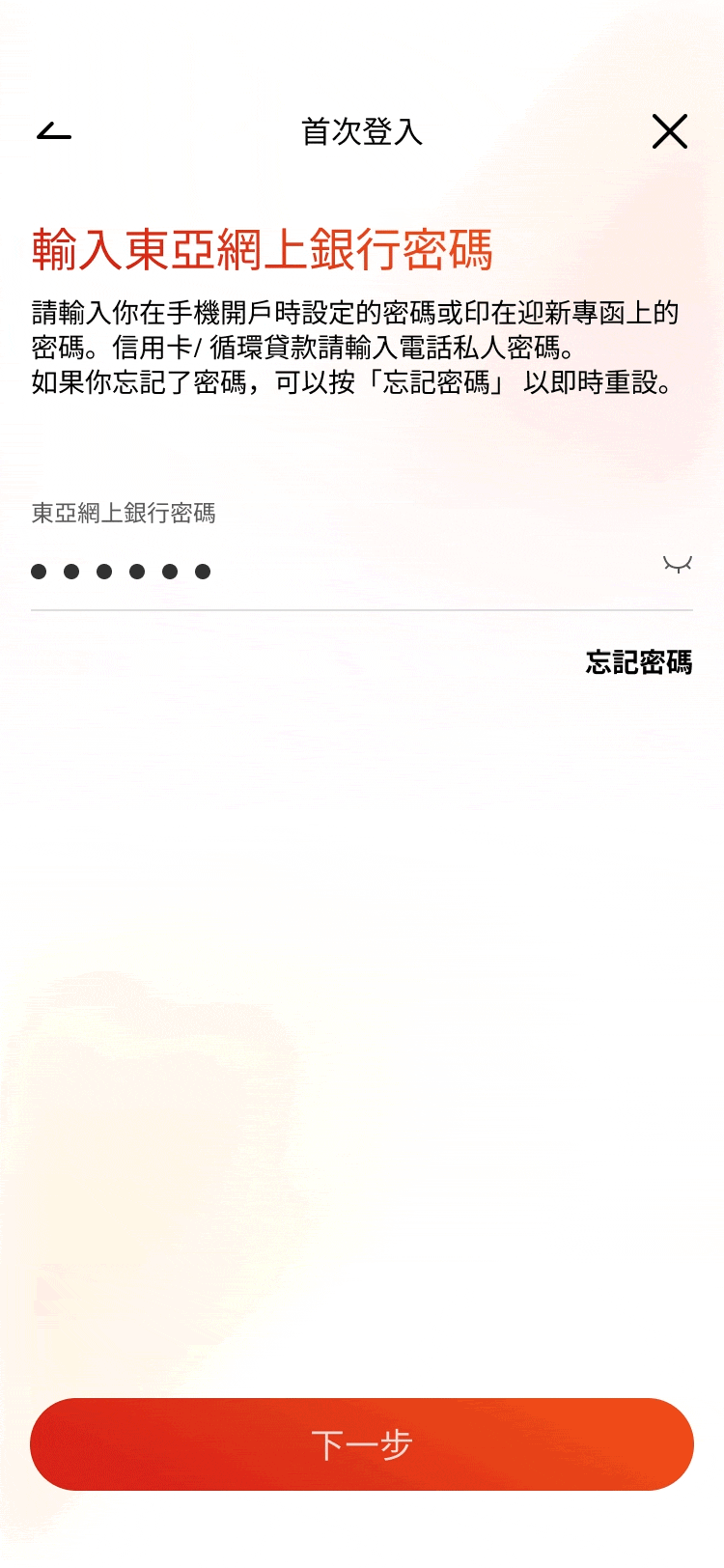Continue with the 下一步 button
The height and width of the screenshot is (1568, 724).
[362, 1444]
